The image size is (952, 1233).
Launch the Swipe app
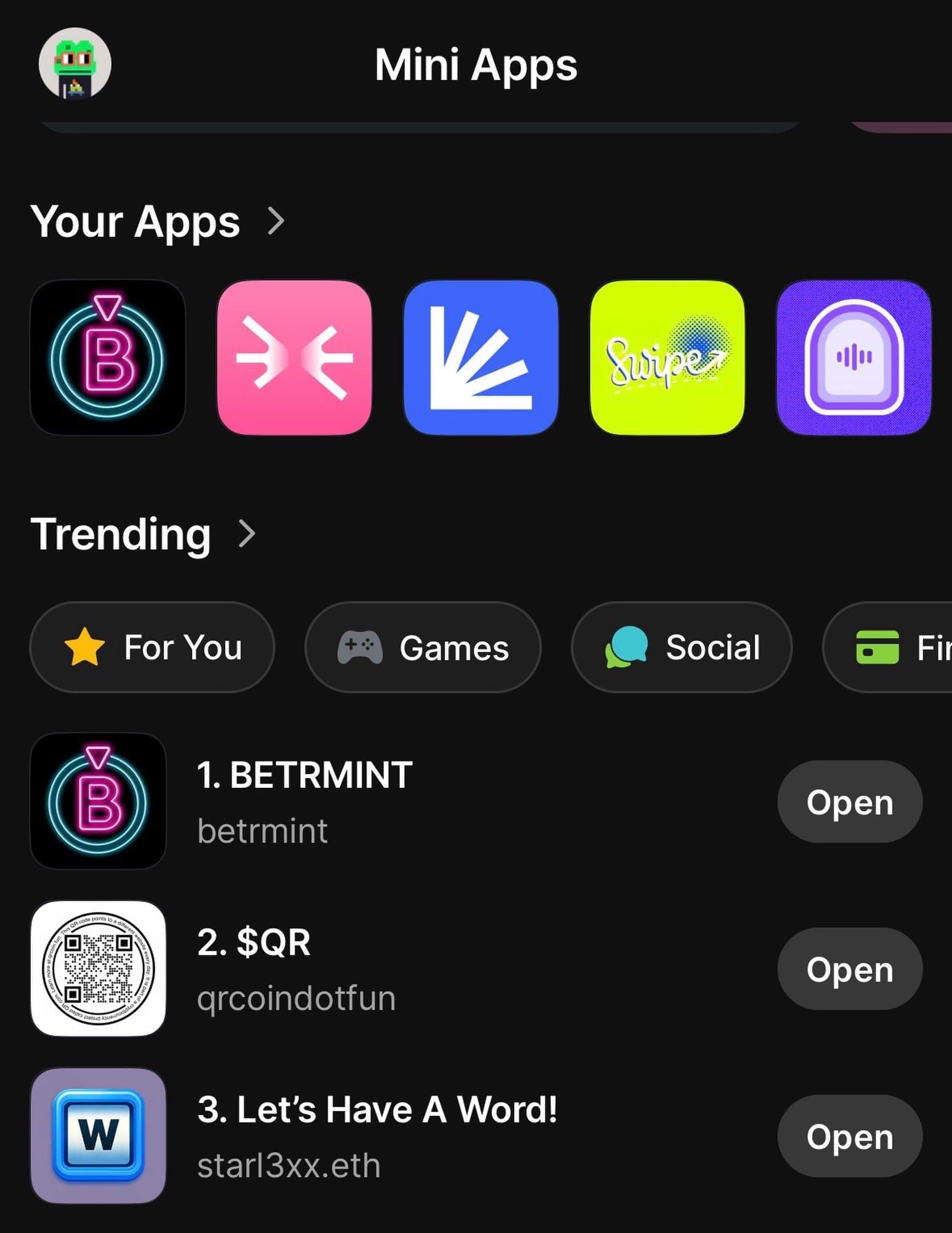point(667,358)
